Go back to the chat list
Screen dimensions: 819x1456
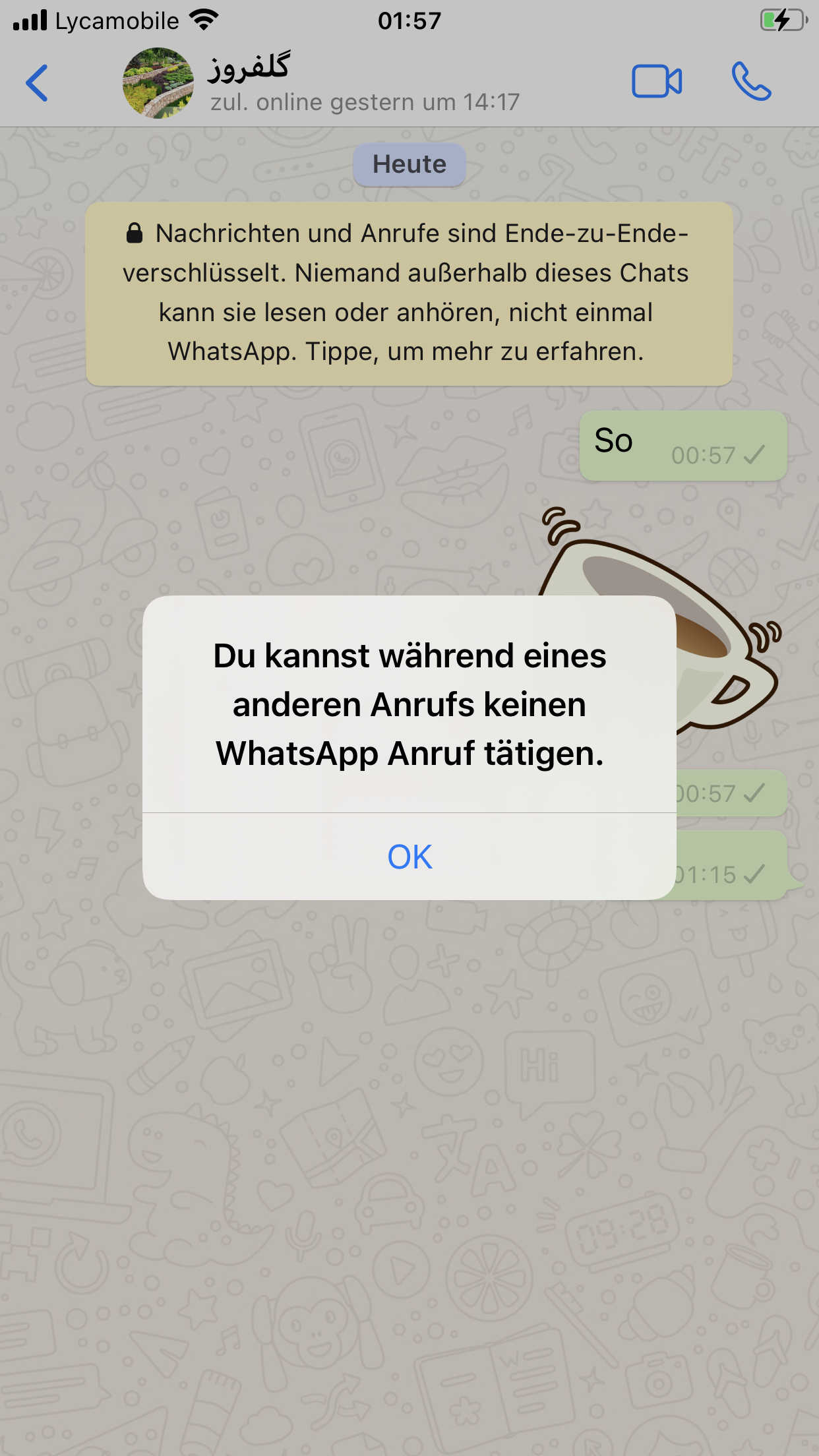(x=37, y=83)
